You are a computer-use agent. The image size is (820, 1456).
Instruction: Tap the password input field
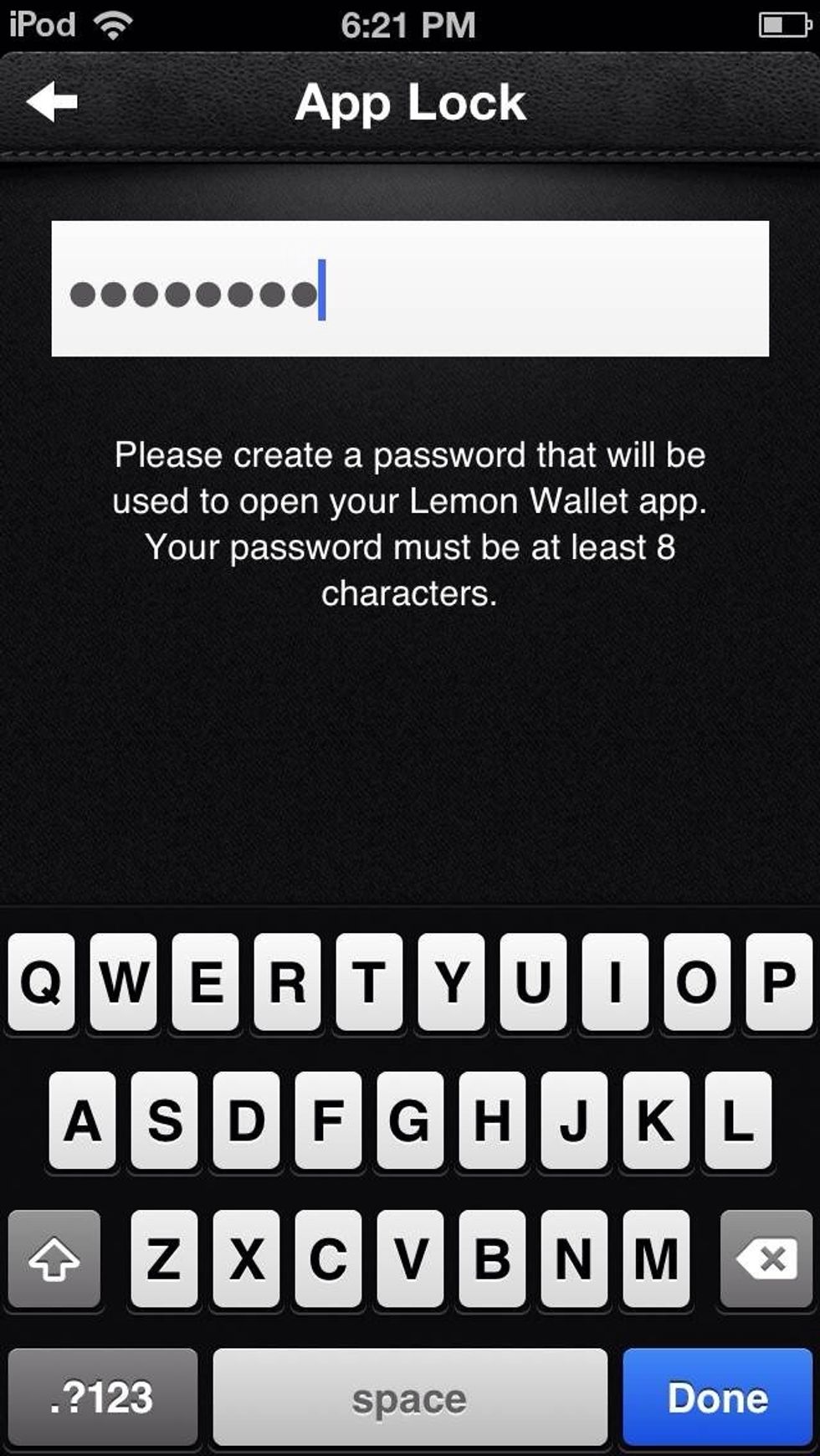tap(410, 289)
